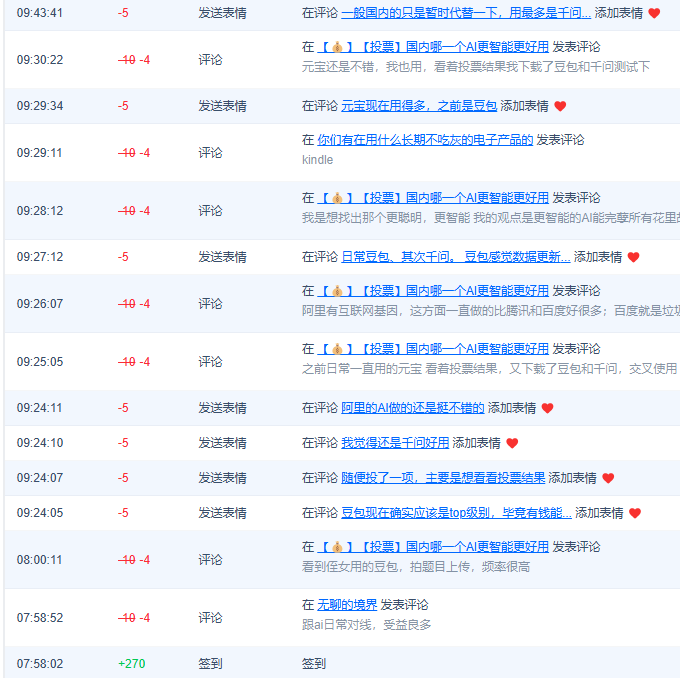Open the comment link "随便投了一项，主要是想看看投票结果"

[443, 478]
